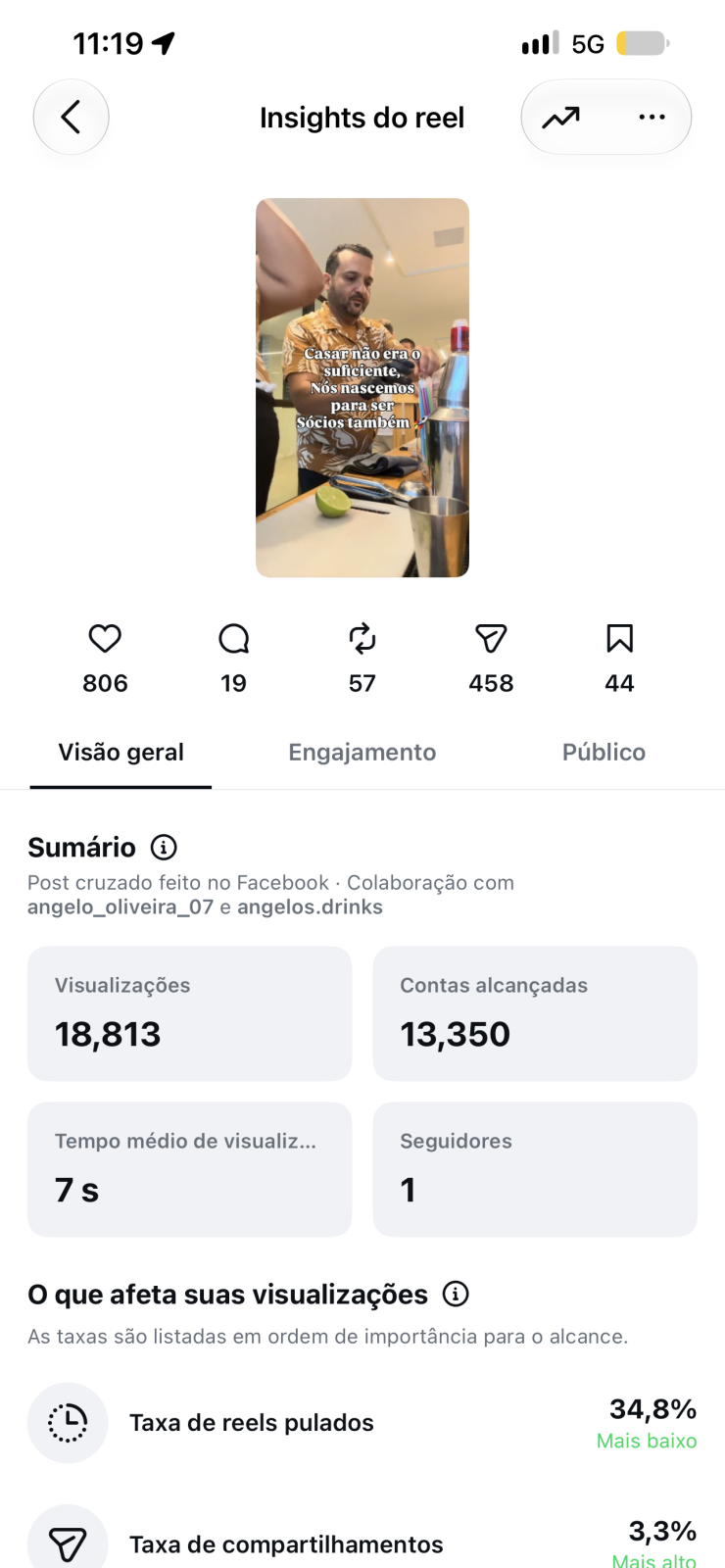
Task: Open the Visualizações card
Action: point(189,1013)
